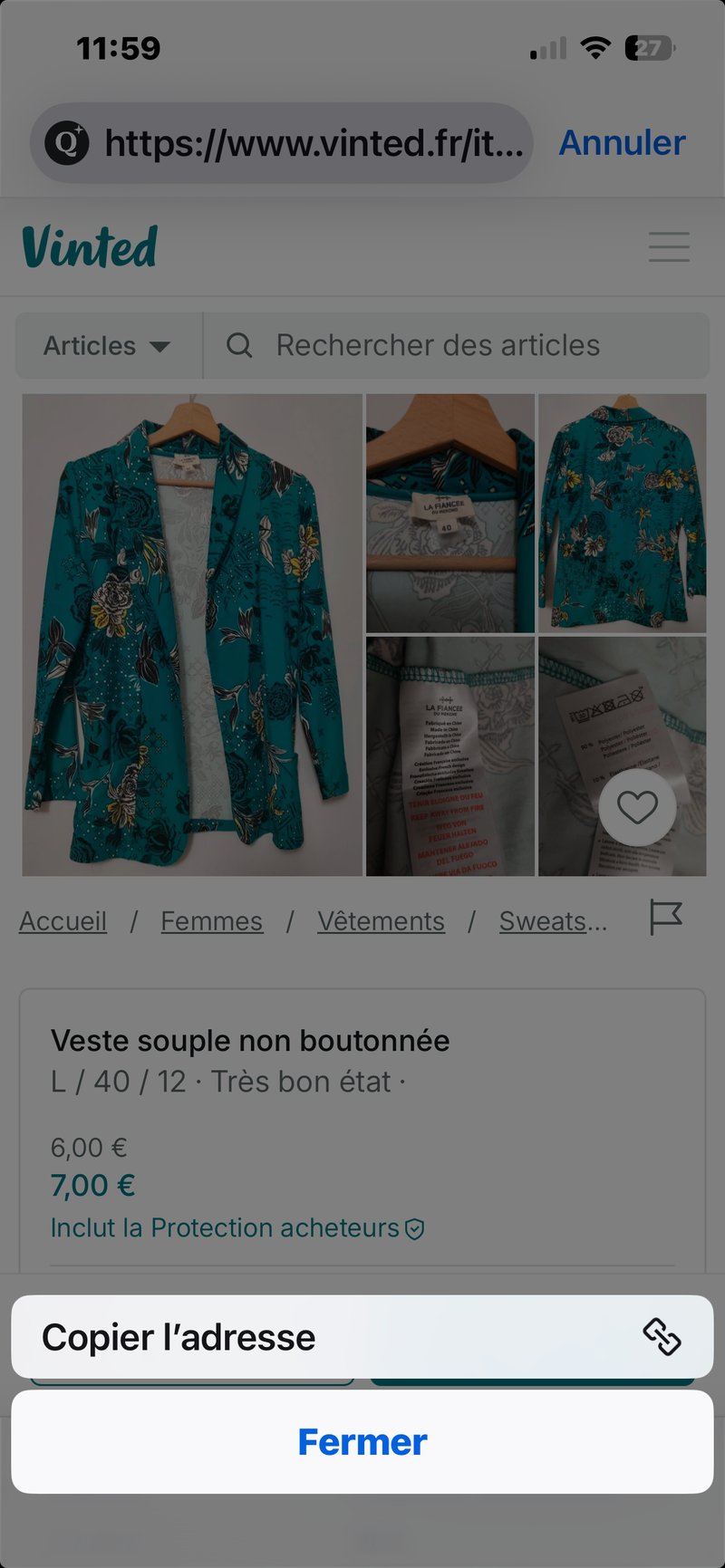Click the Vinted logo
725x1568 pixels.
90,245
